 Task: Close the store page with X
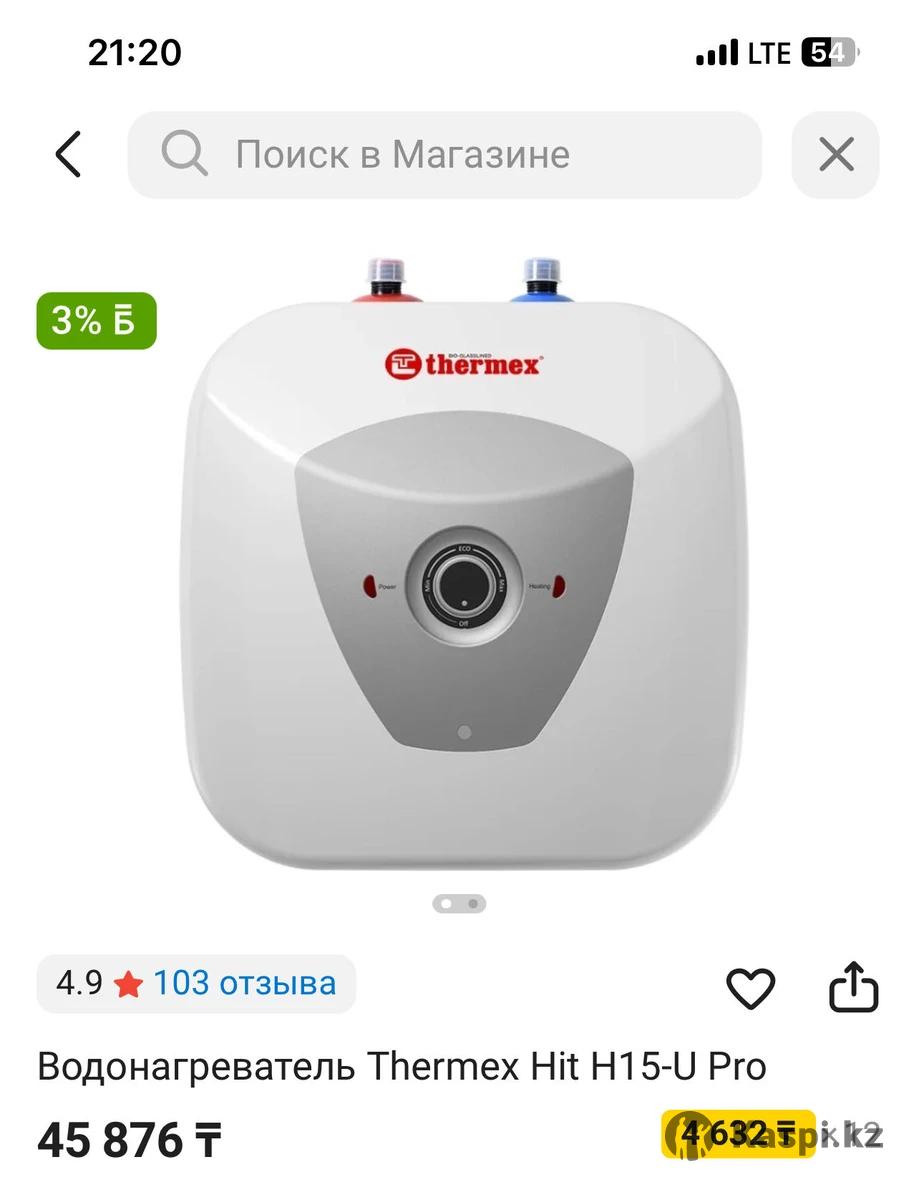click(835, 155)
